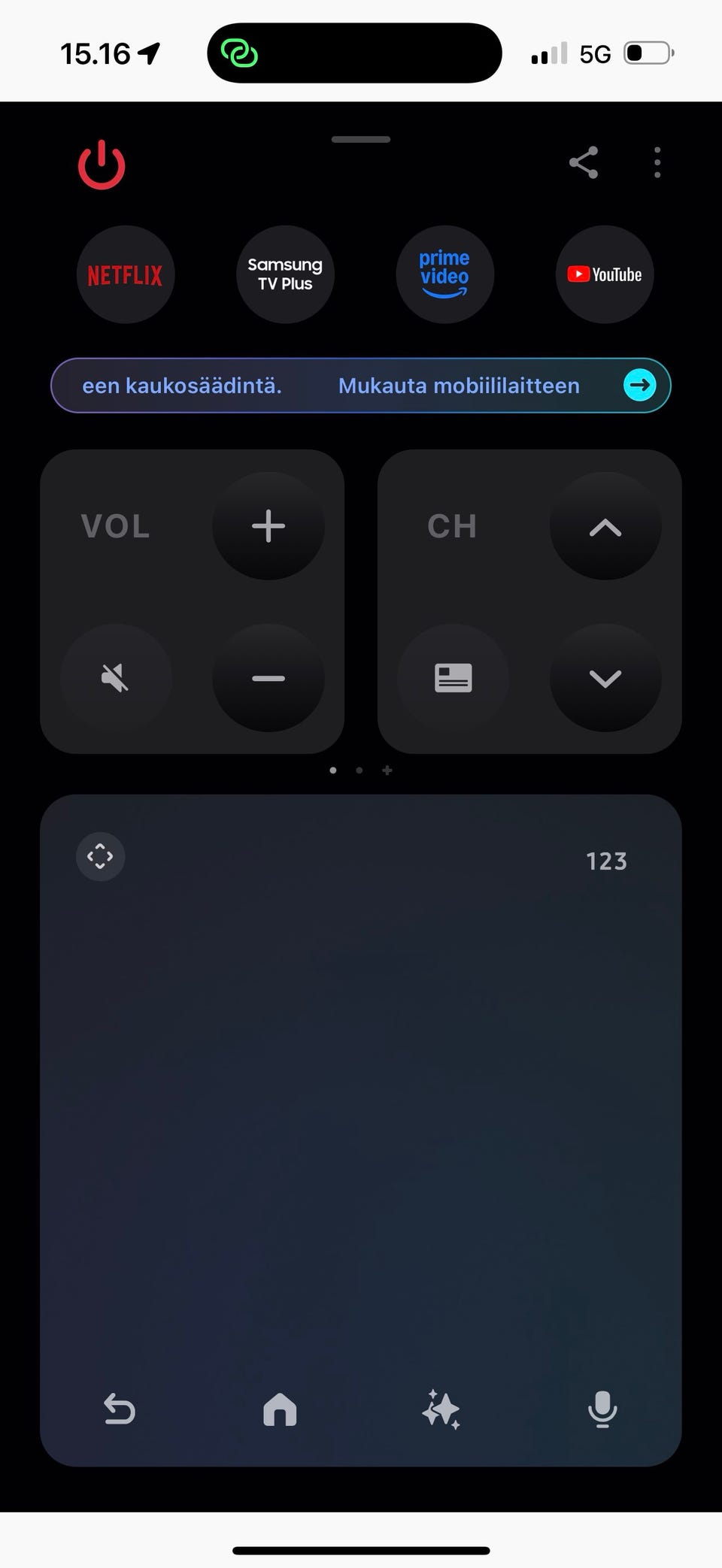Increase volume with the plus button
The width and height of the screenshot is (722, 1568).
tap(268, 526)
